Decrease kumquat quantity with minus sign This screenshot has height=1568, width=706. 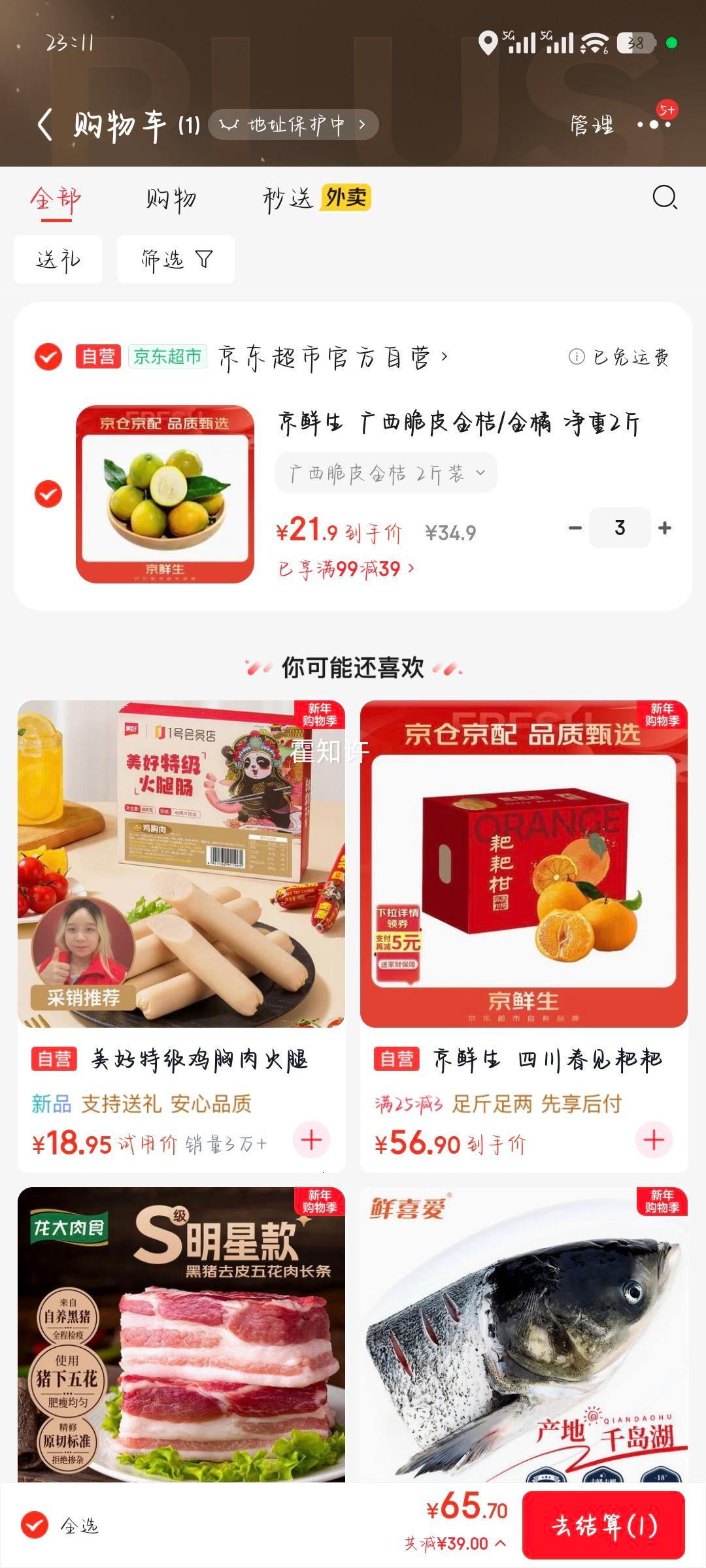click(x=575, y=527)
